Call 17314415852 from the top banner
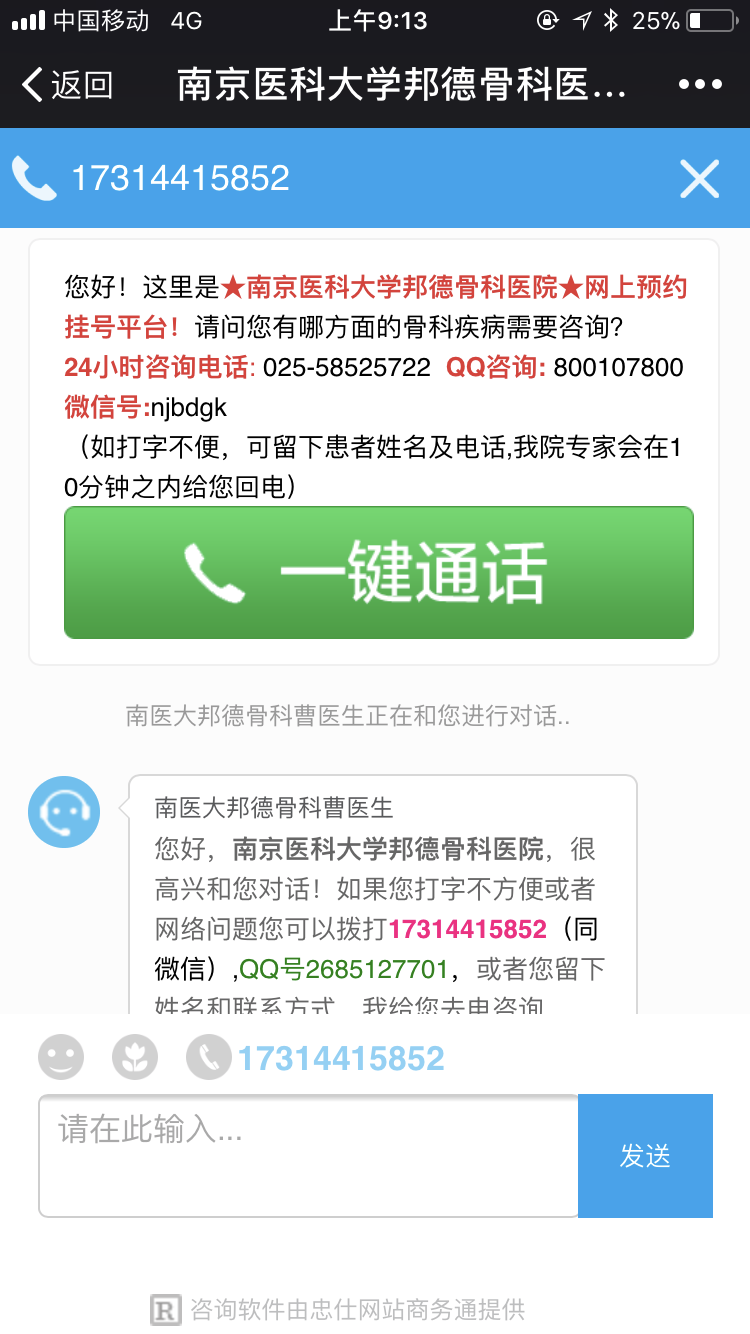Image resolution: width=750 pixels, height=1334 pixels. tap(152, 178)
